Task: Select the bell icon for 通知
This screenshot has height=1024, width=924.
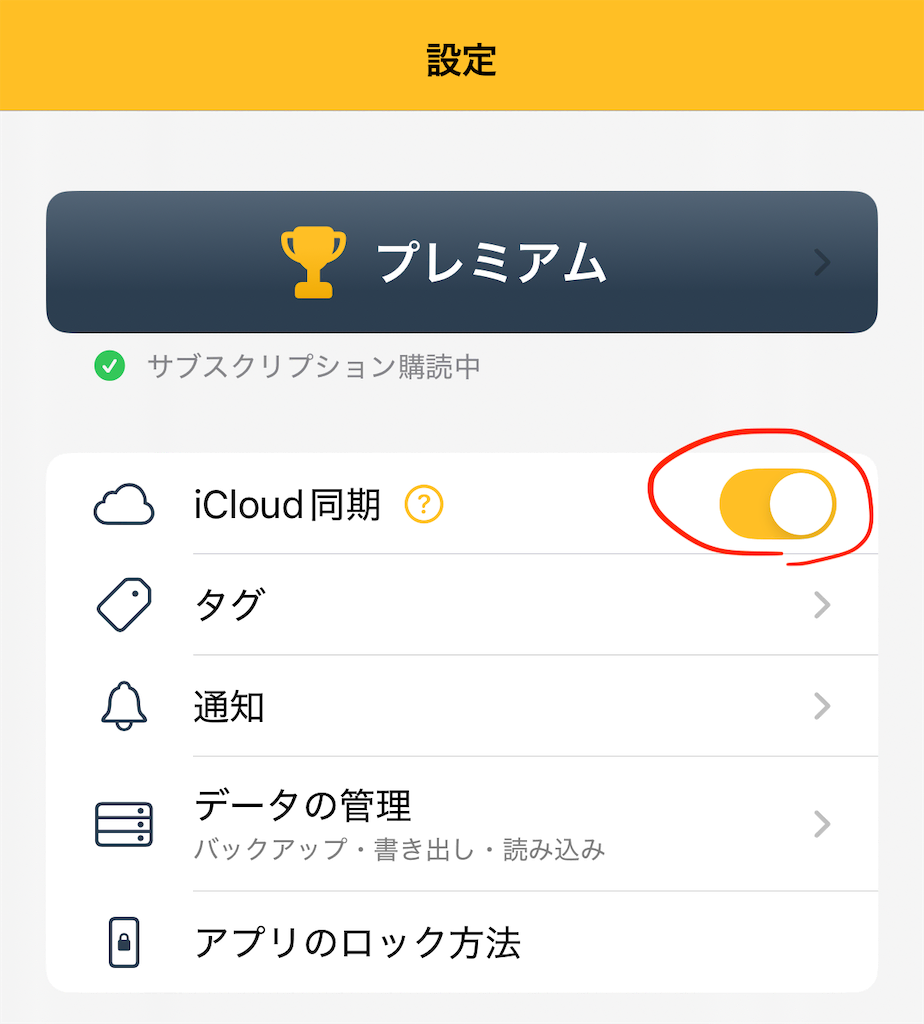Action: [124, 706]
